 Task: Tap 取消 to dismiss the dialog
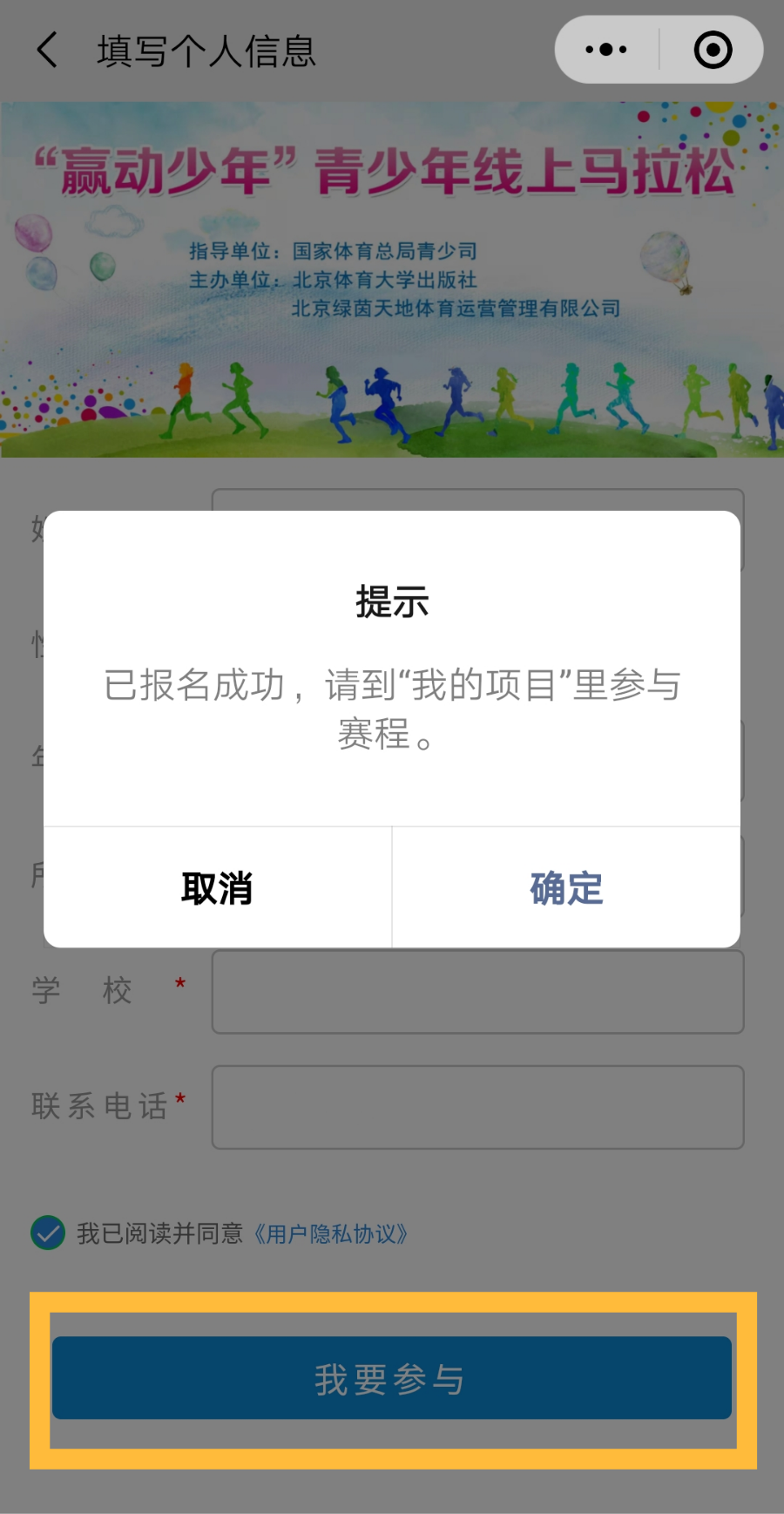[217, 888]
